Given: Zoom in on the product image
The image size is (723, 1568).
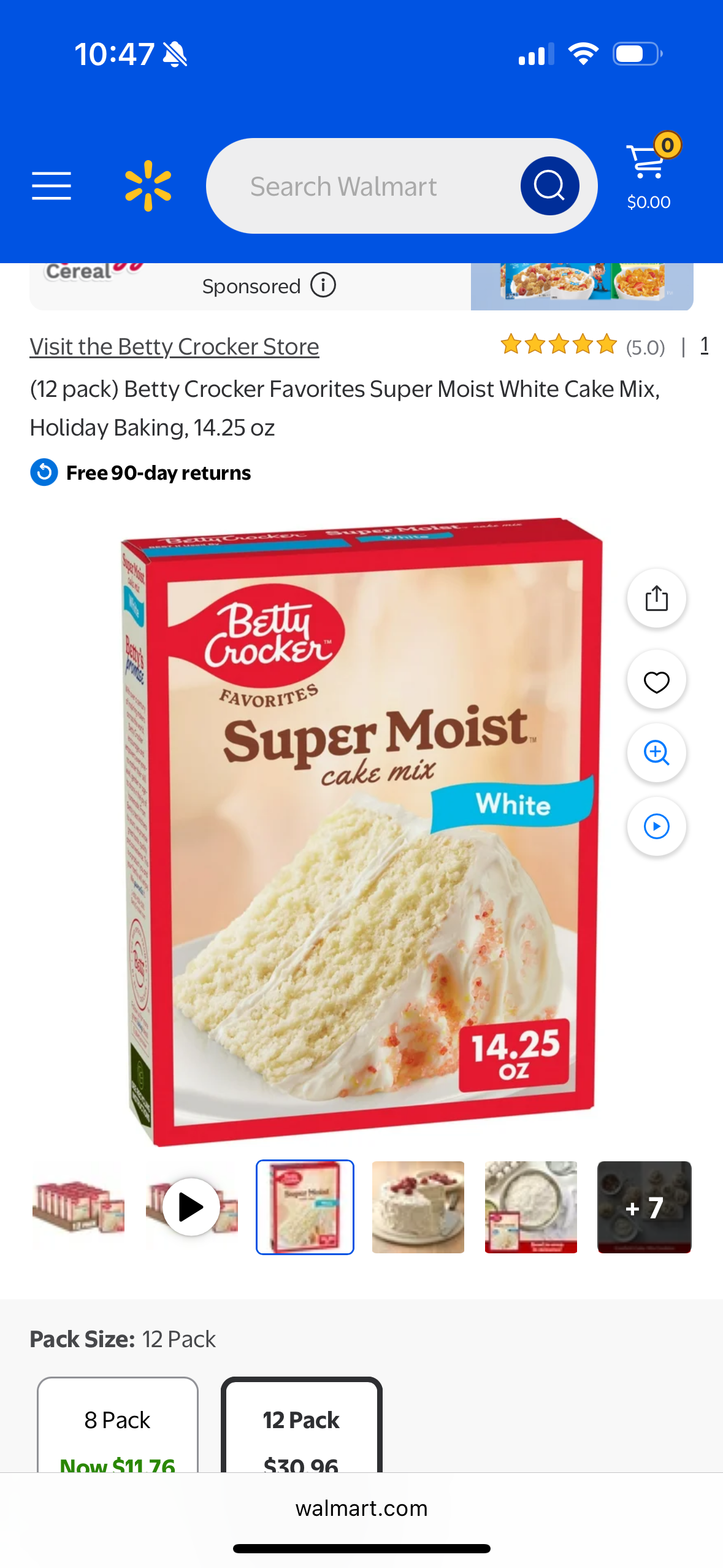Looking at the screenshot, I should point(656,753).
